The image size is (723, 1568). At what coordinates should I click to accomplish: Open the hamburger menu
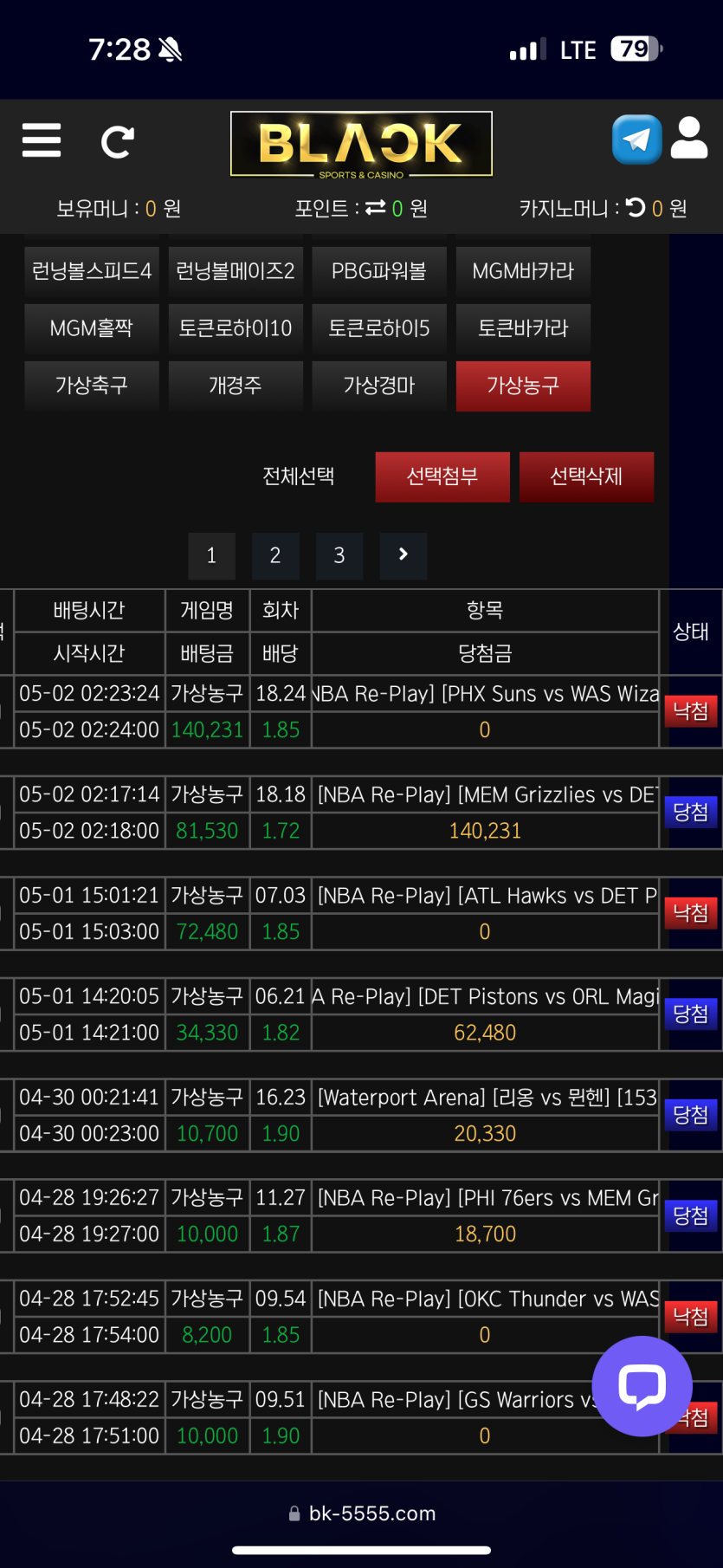click(x=42, y=140)
